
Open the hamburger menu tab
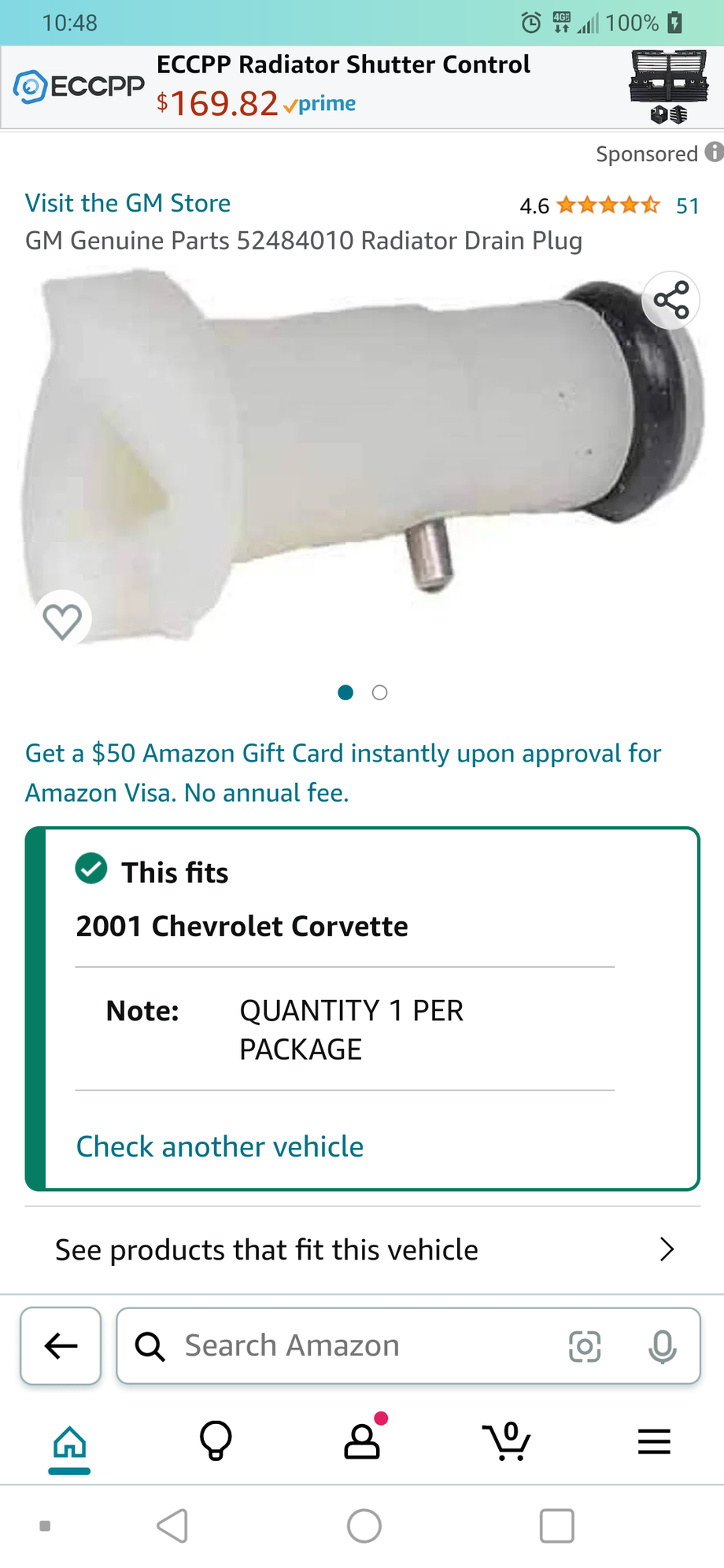(x=654, y=1441)
